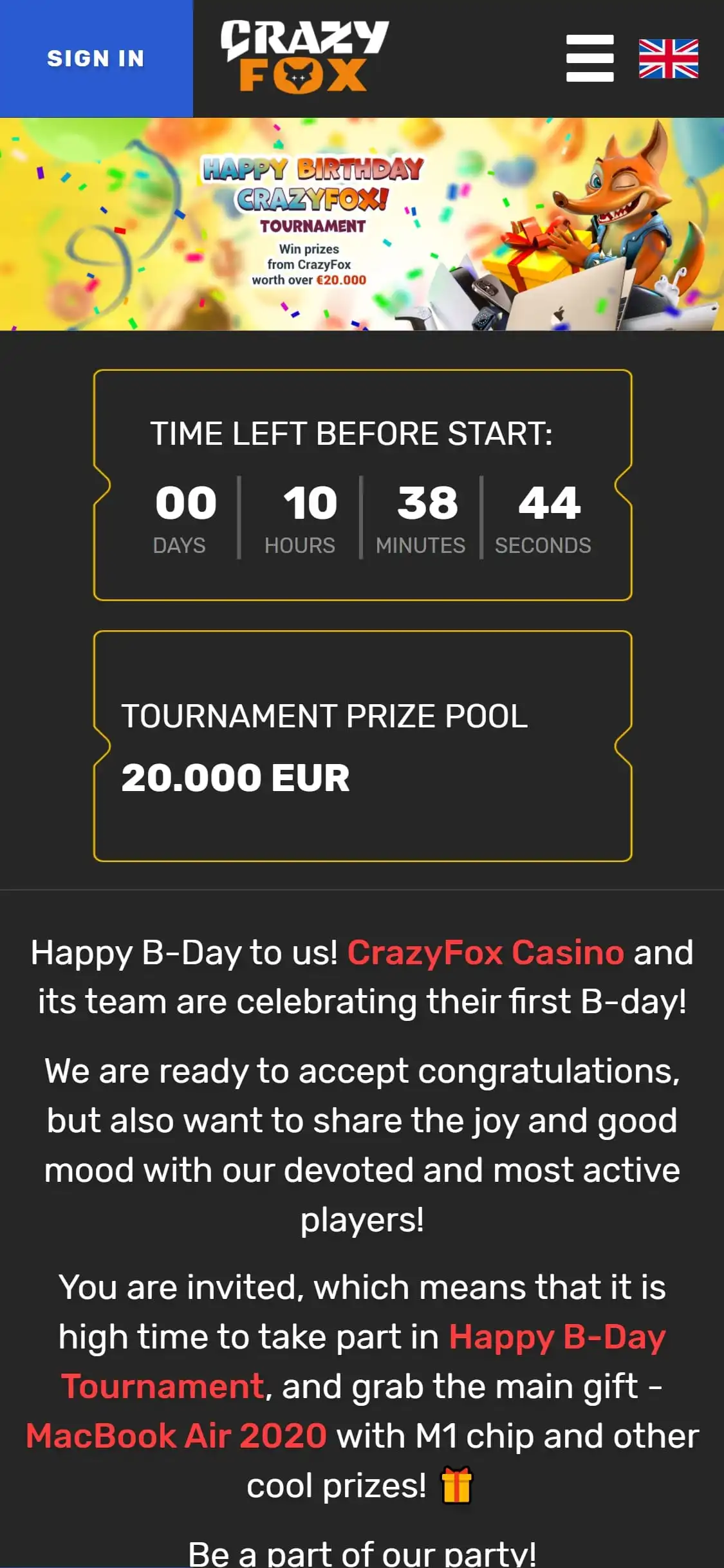
Task: Open the MacBook Air 2020 link
Action: pos(176,1436)
